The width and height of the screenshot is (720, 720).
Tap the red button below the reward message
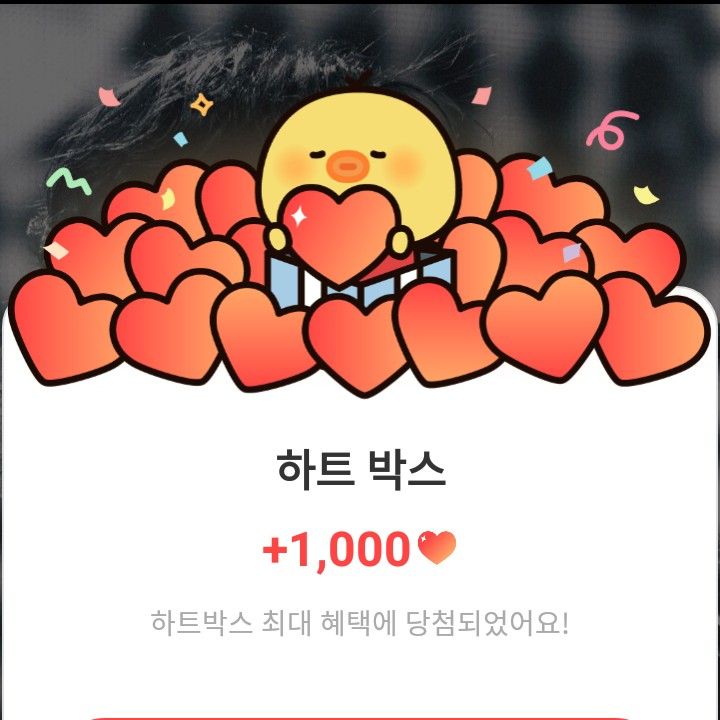click(360, 716)
